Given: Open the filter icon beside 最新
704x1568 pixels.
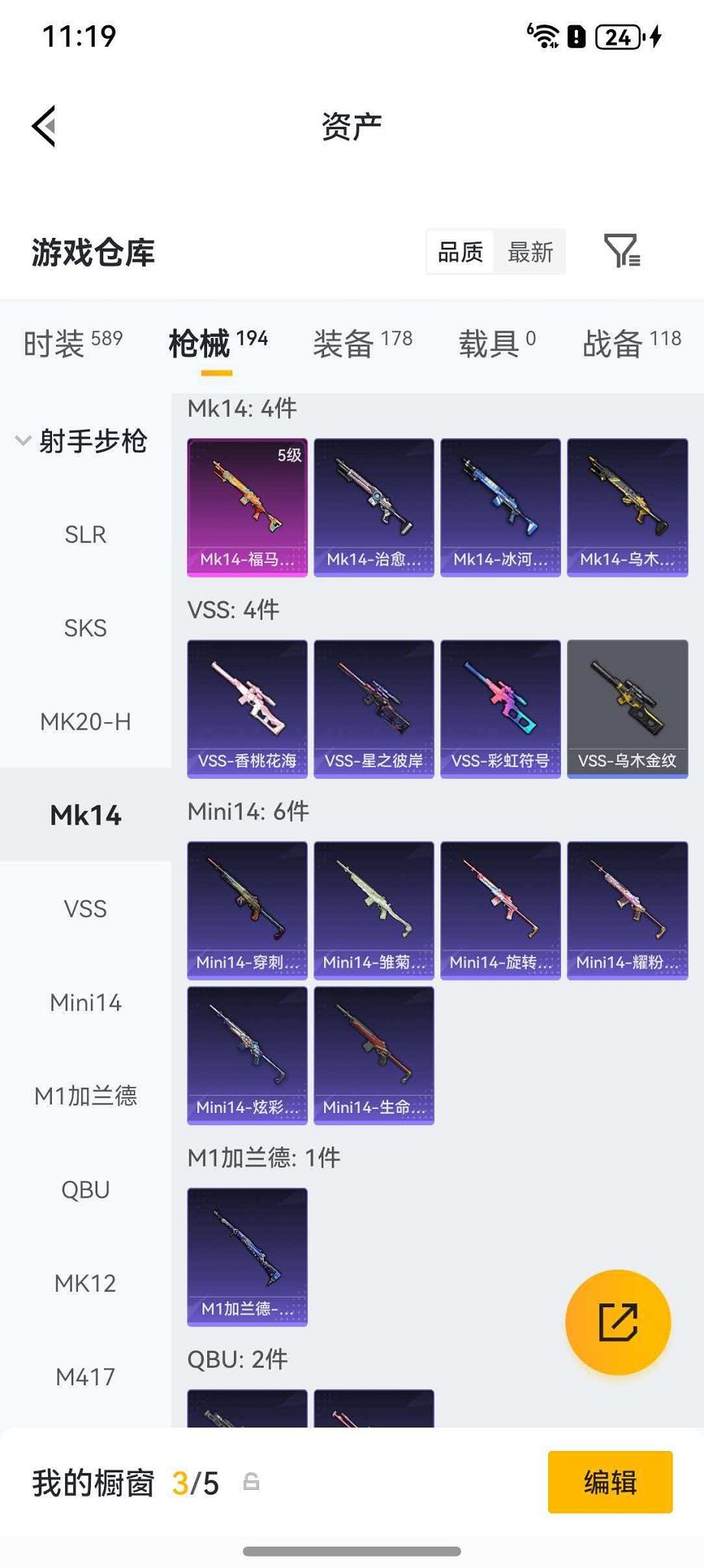Looking at the screenshot, I should click(621, 251).
